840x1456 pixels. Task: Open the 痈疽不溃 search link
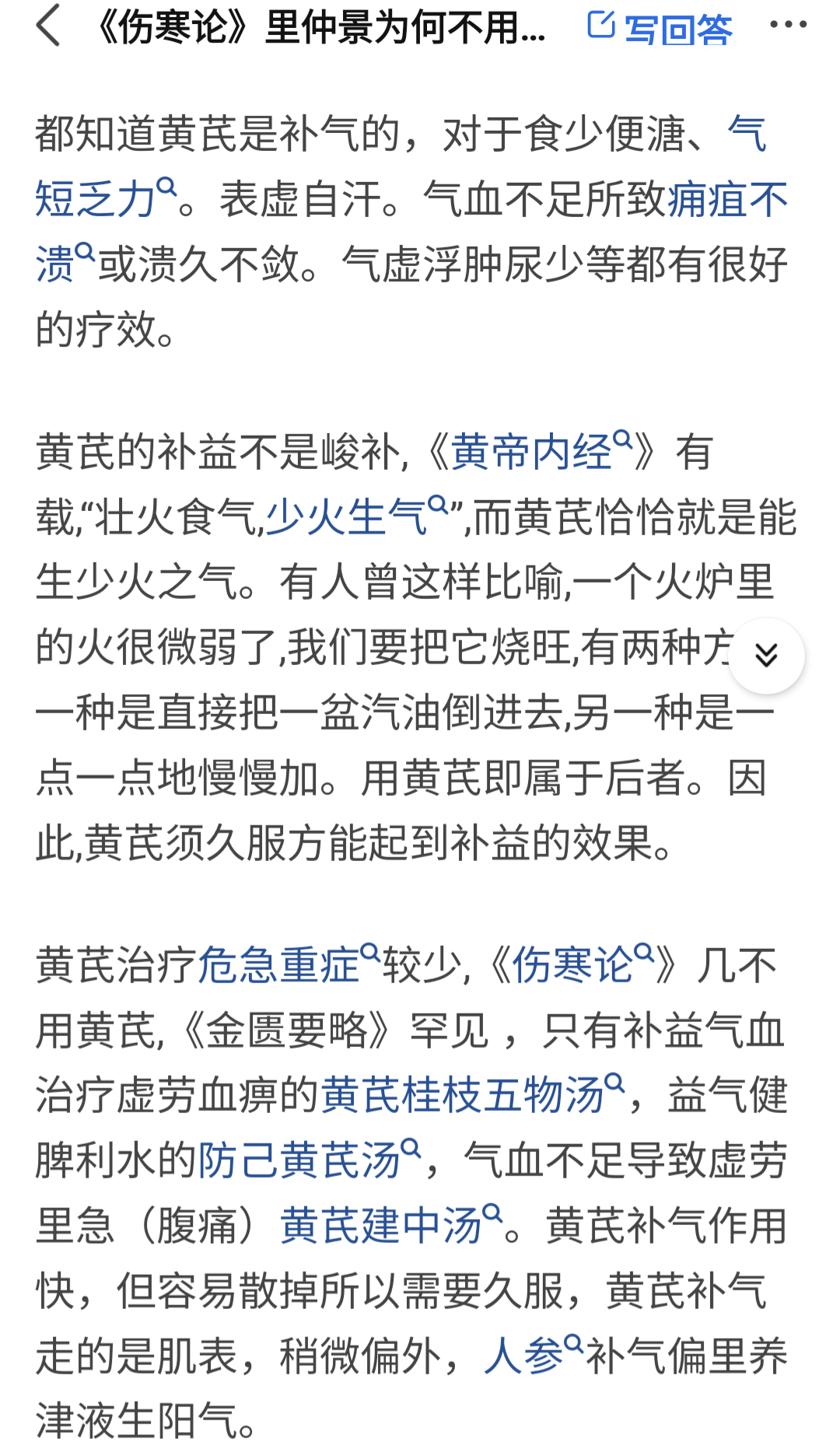(x=727, y=199)
